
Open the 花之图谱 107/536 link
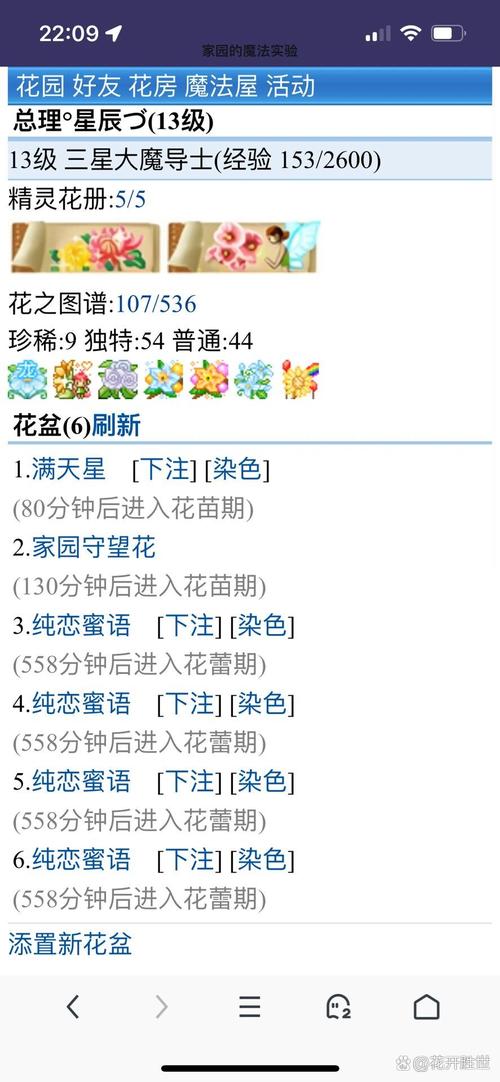click(156, 304)
